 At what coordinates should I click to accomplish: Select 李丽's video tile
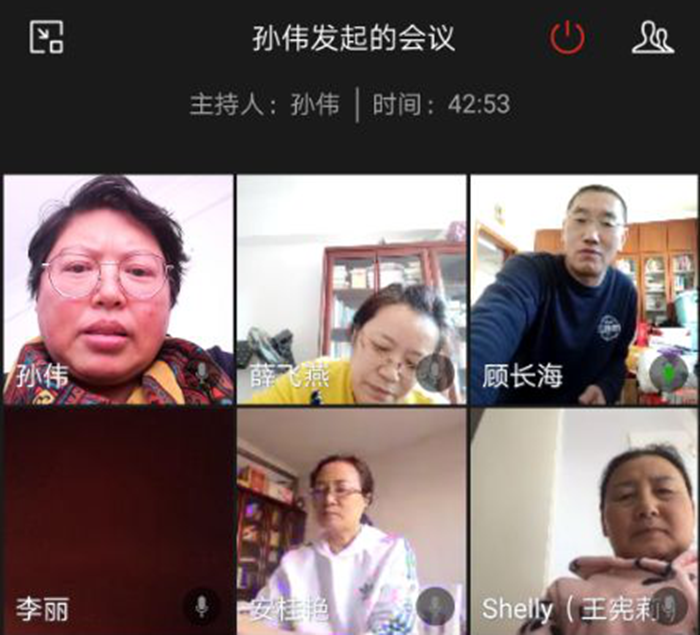118,520
